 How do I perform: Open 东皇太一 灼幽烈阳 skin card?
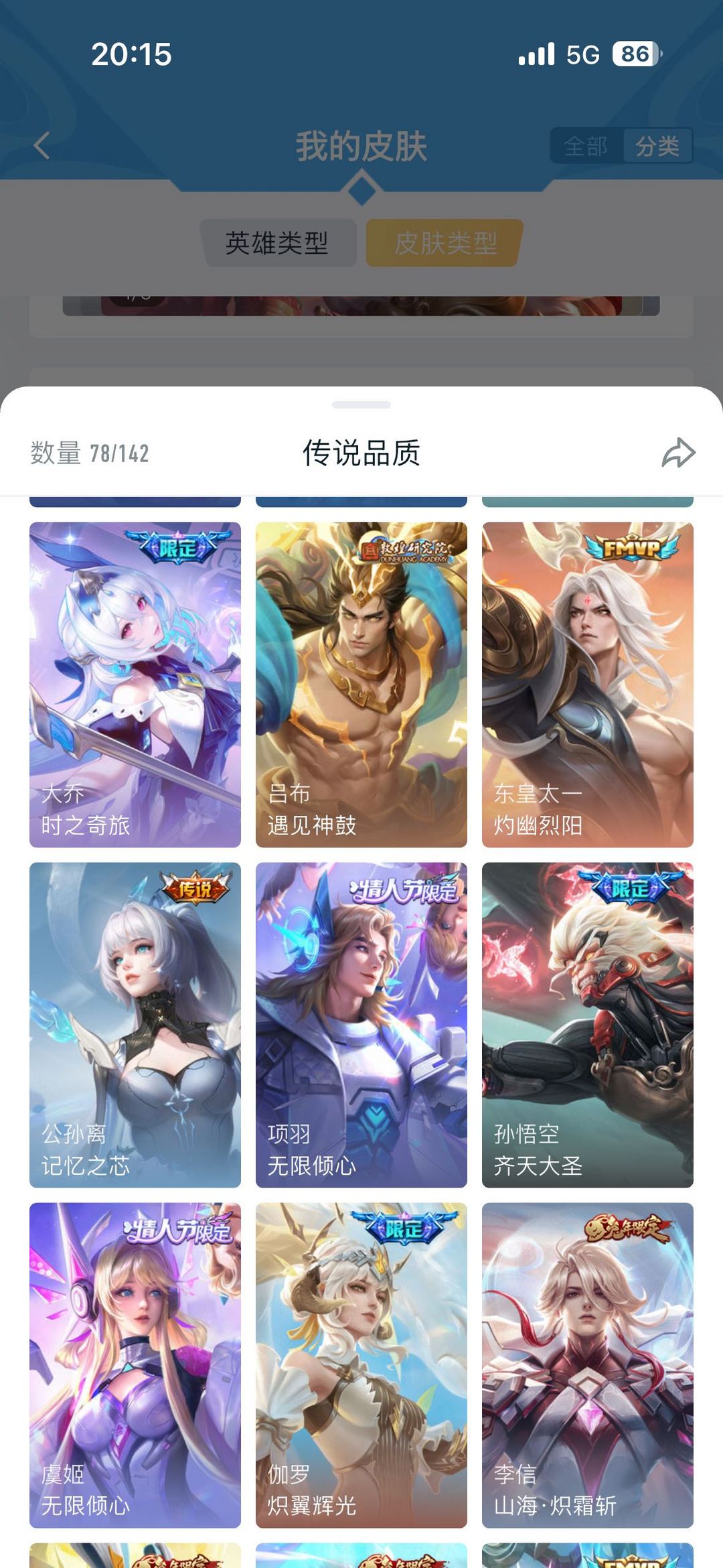[588, 684]
